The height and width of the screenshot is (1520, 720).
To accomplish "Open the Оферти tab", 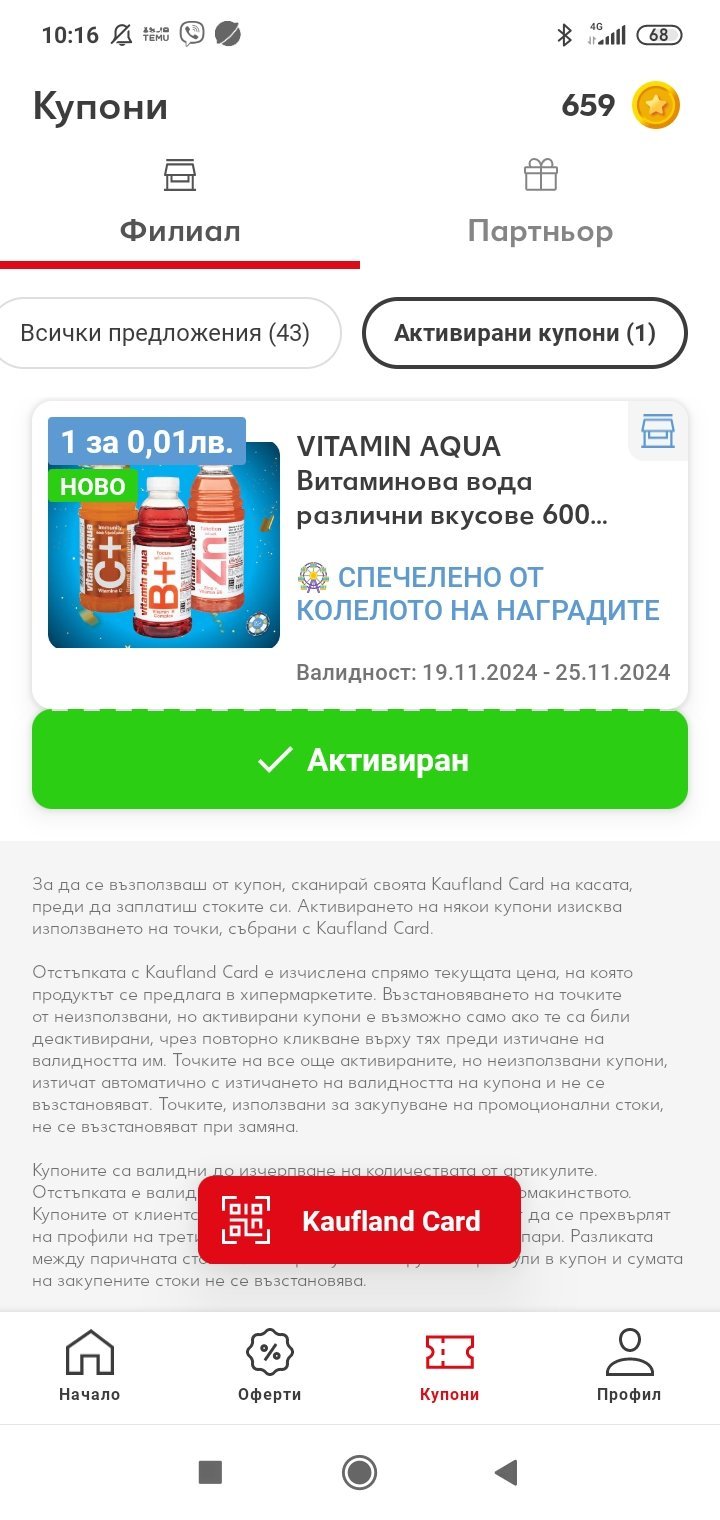I will coord(269,1366).
